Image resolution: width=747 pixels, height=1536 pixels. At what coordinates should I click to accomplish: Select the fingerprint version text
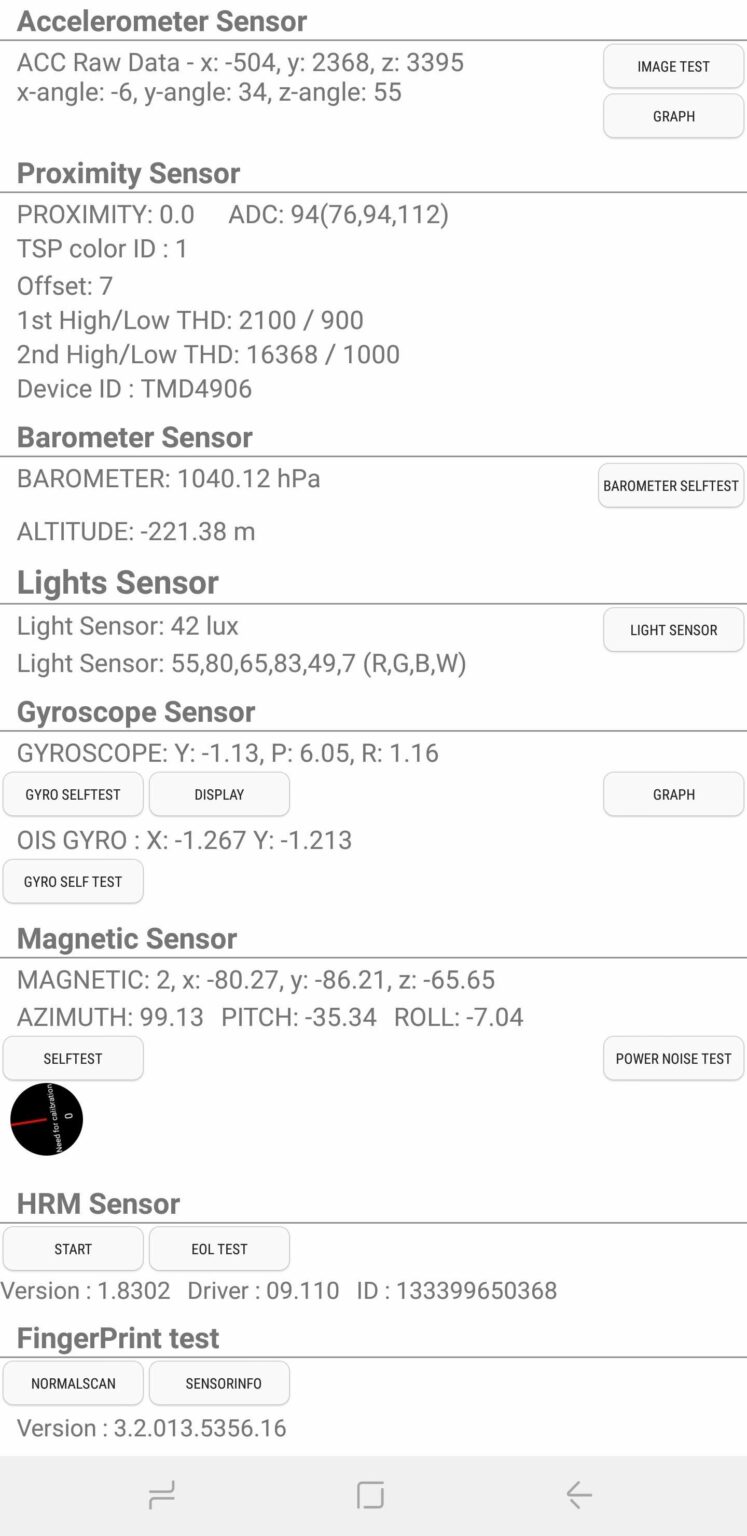point(148,1428)
